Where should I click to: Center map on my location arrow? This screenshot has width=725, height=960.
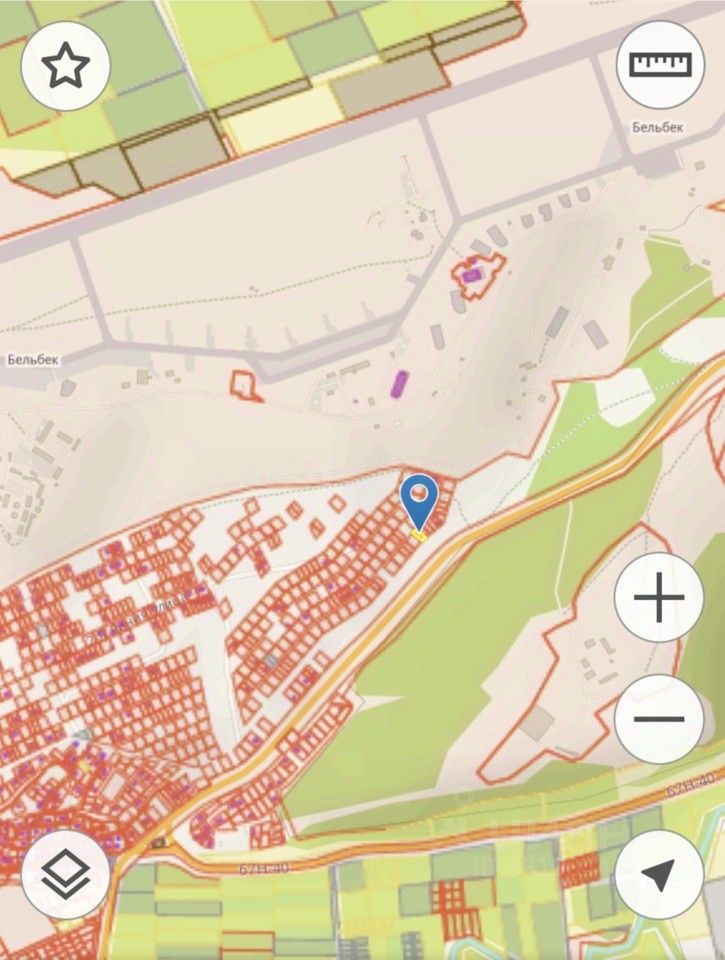659,874
